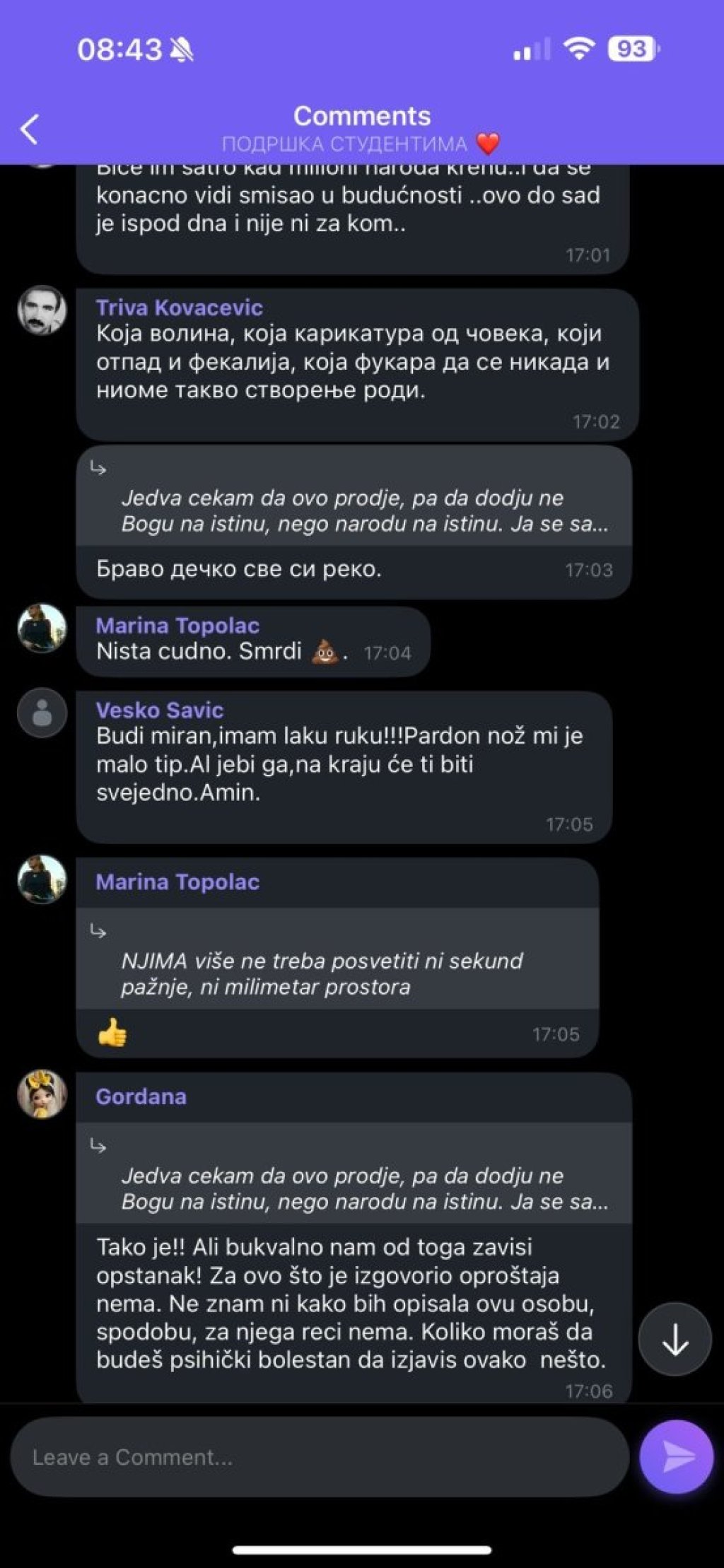Go back from Comments screen
This screenshot has width=724, height=1568.
(30, 129)
